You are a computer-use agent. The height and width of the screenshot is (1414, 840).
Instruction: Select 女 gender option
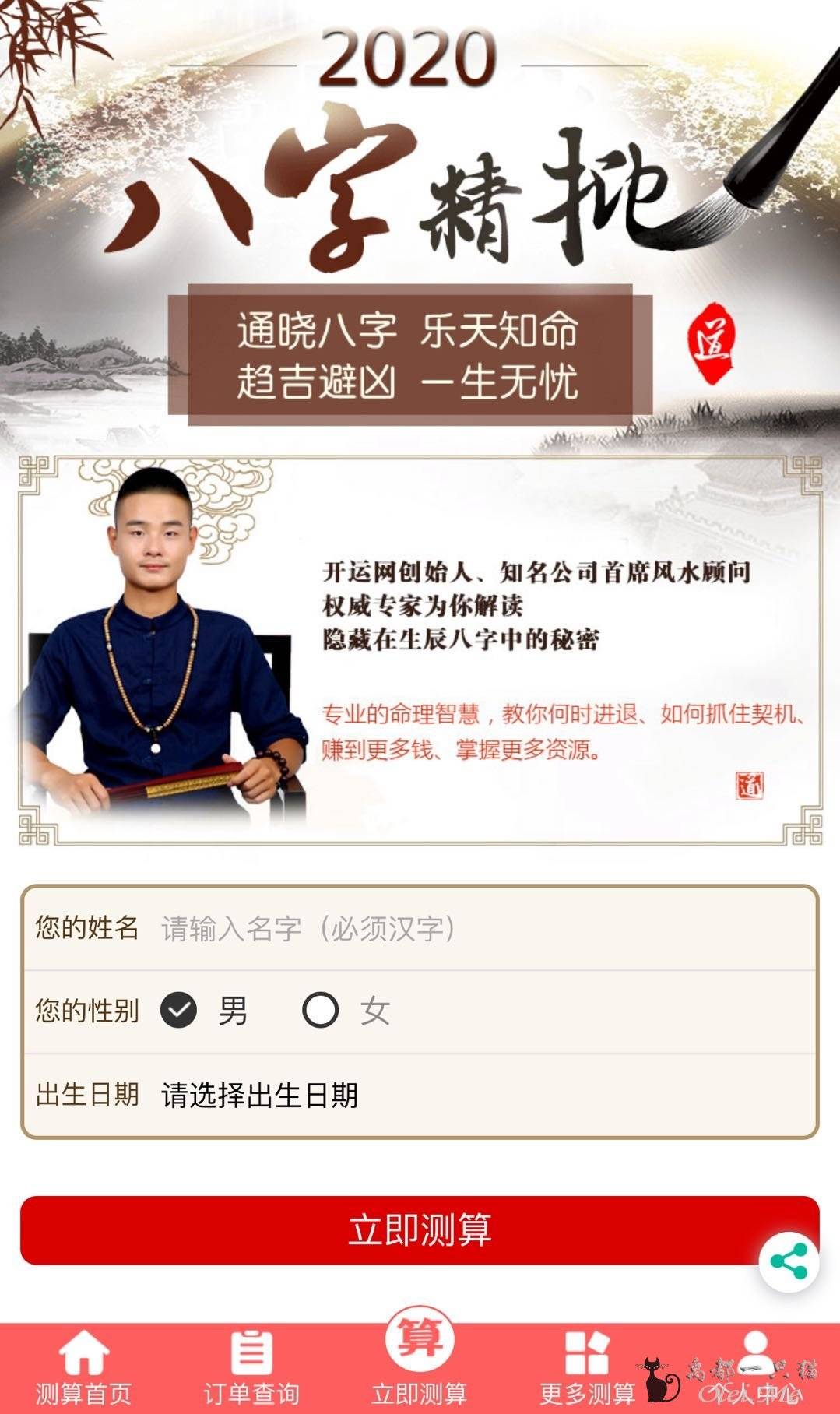321,1011
